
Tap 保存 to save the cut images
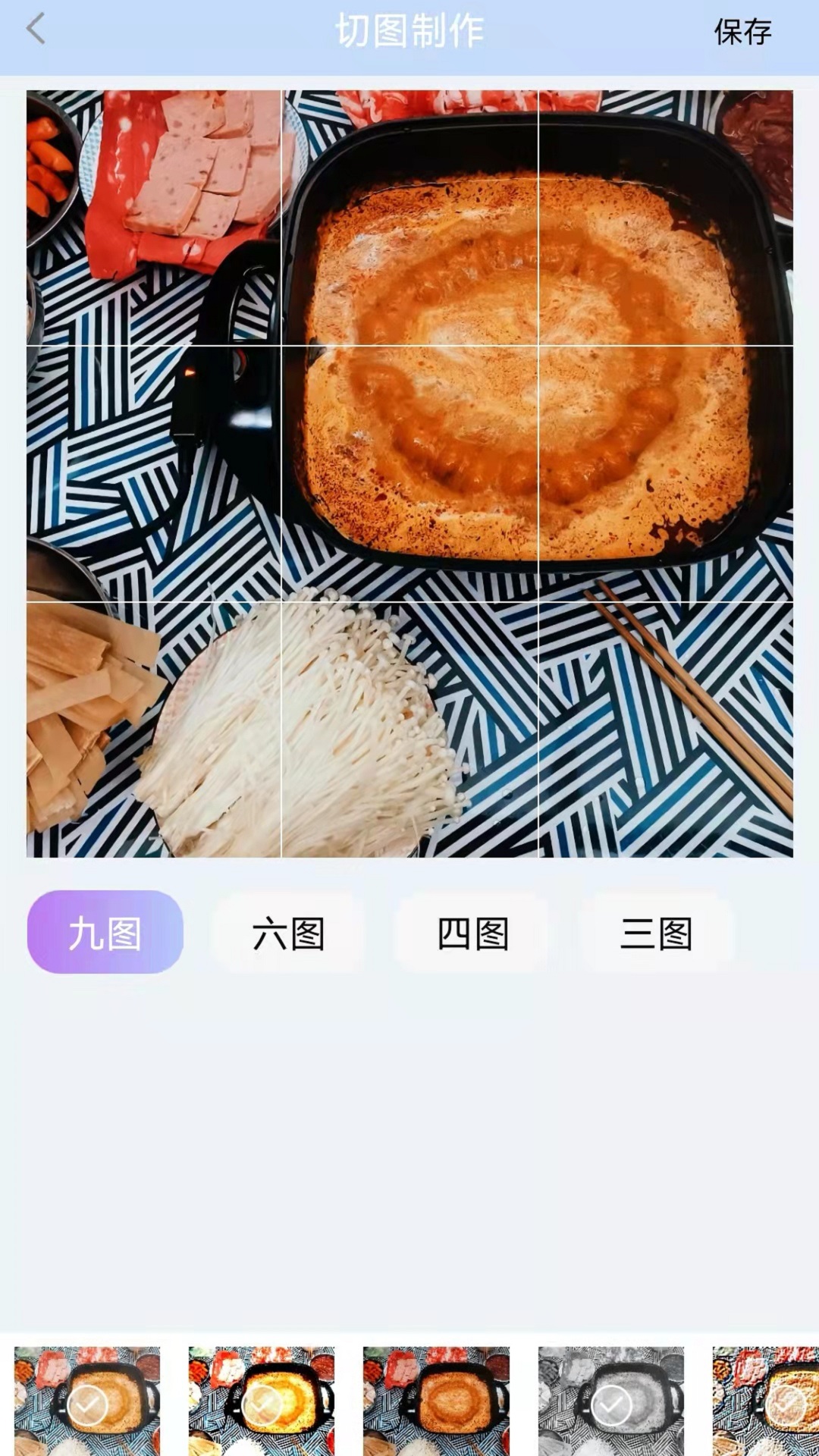[742, 32]
